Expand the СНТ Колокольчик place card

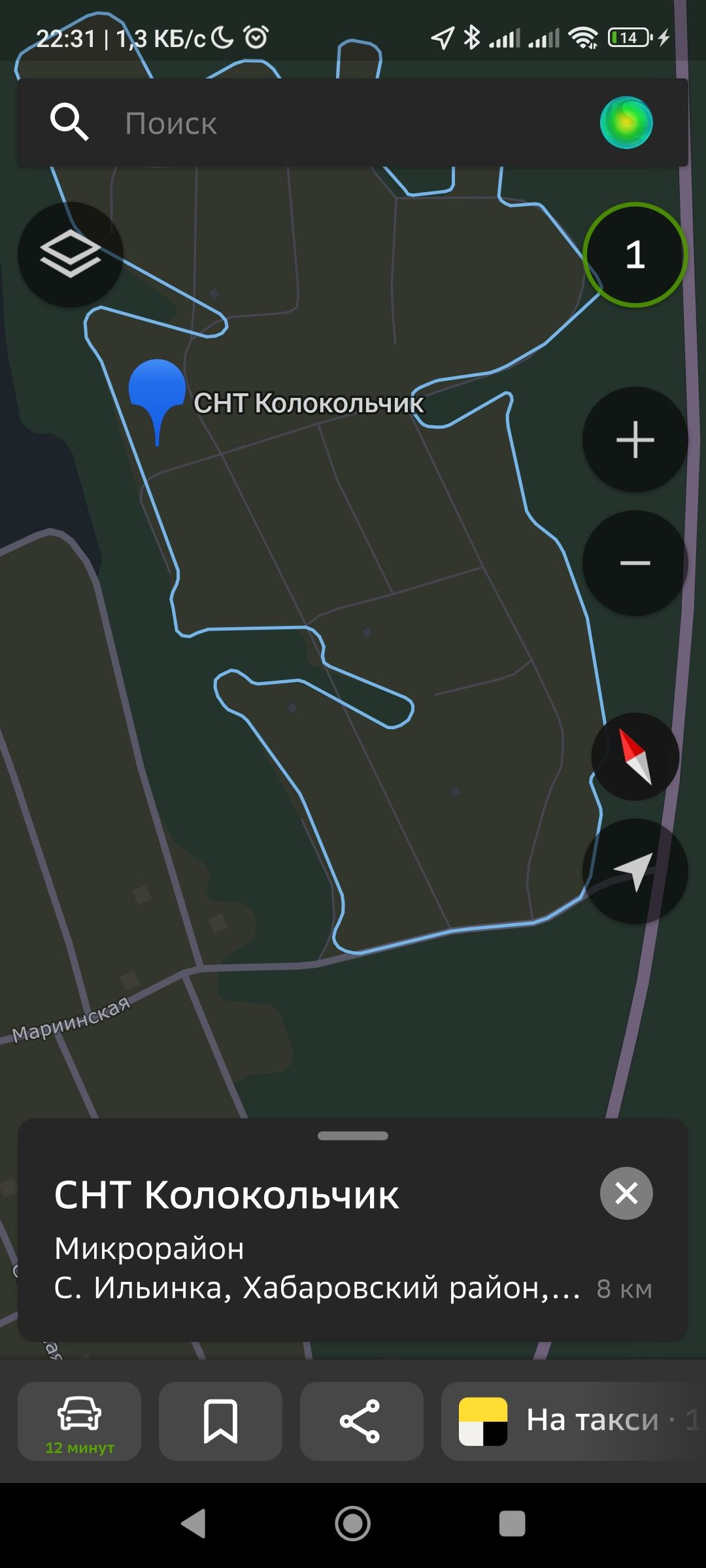pyautogui.click(x=353, y=1136)
